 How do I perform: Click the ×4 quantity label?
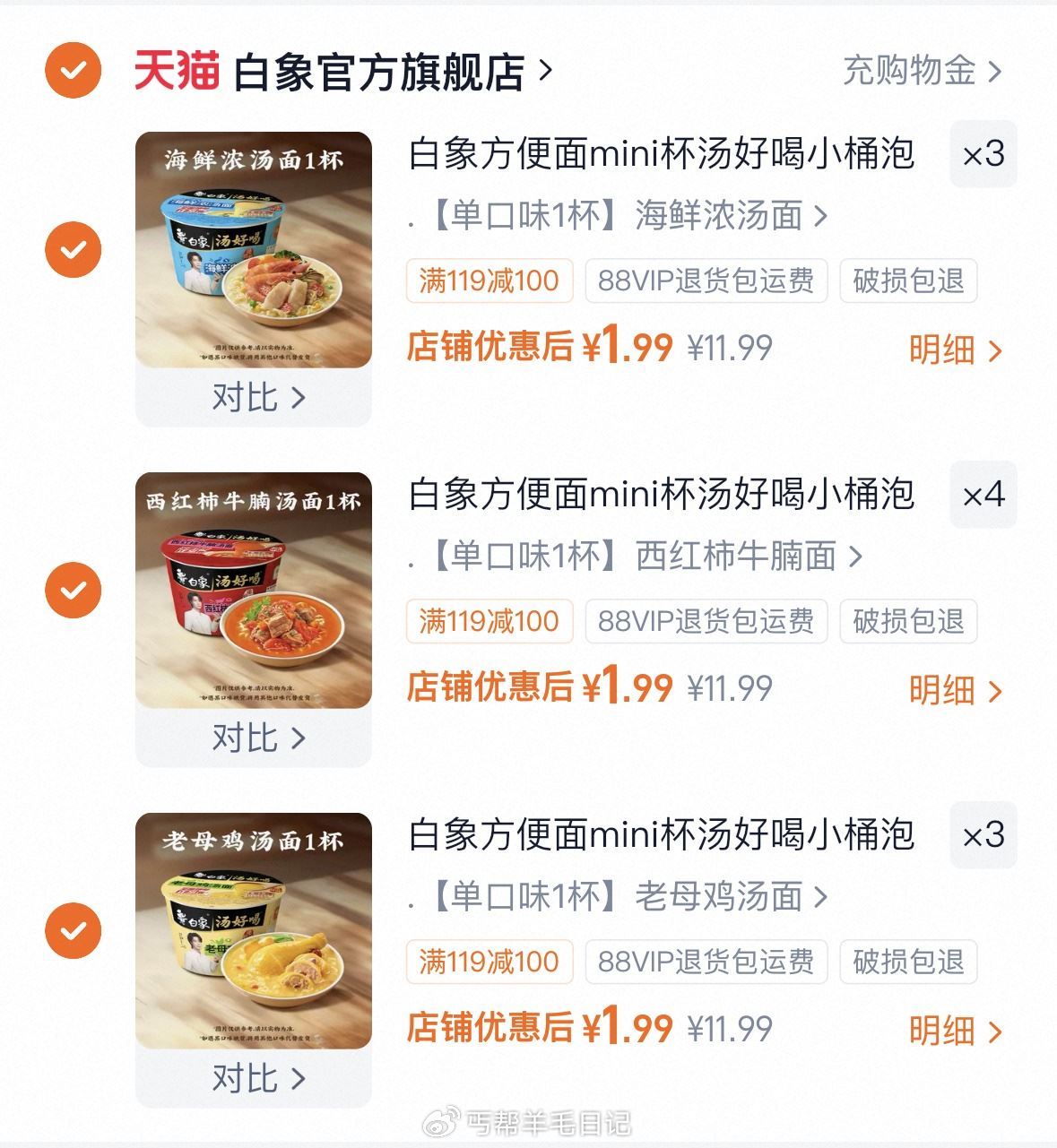[x=983, y=496]
